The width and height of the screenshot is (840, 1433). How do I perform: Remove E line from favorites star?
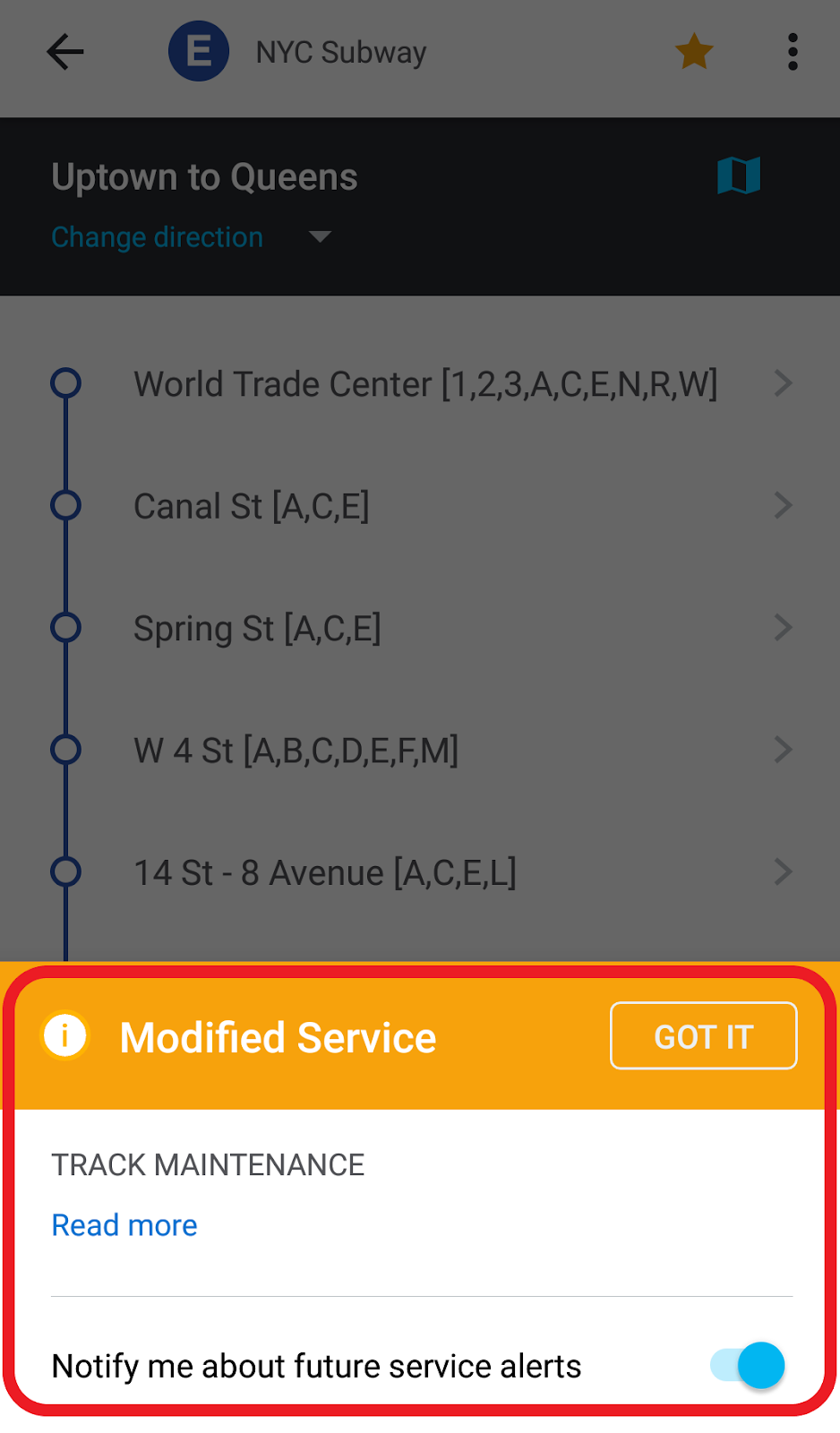(x=694, y=52)
